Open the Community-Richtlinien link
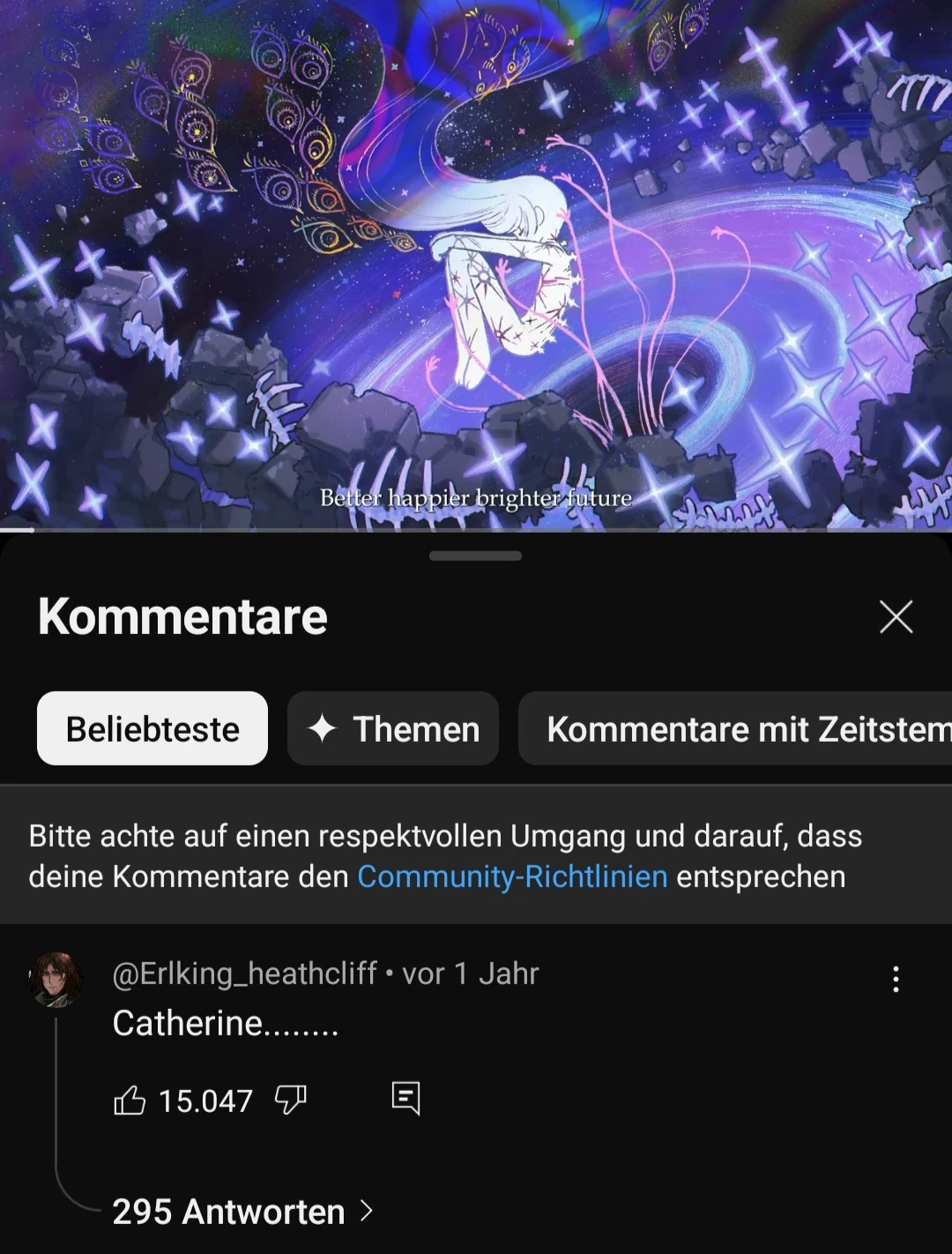The image size is (952, 1254). click(512, 877)
